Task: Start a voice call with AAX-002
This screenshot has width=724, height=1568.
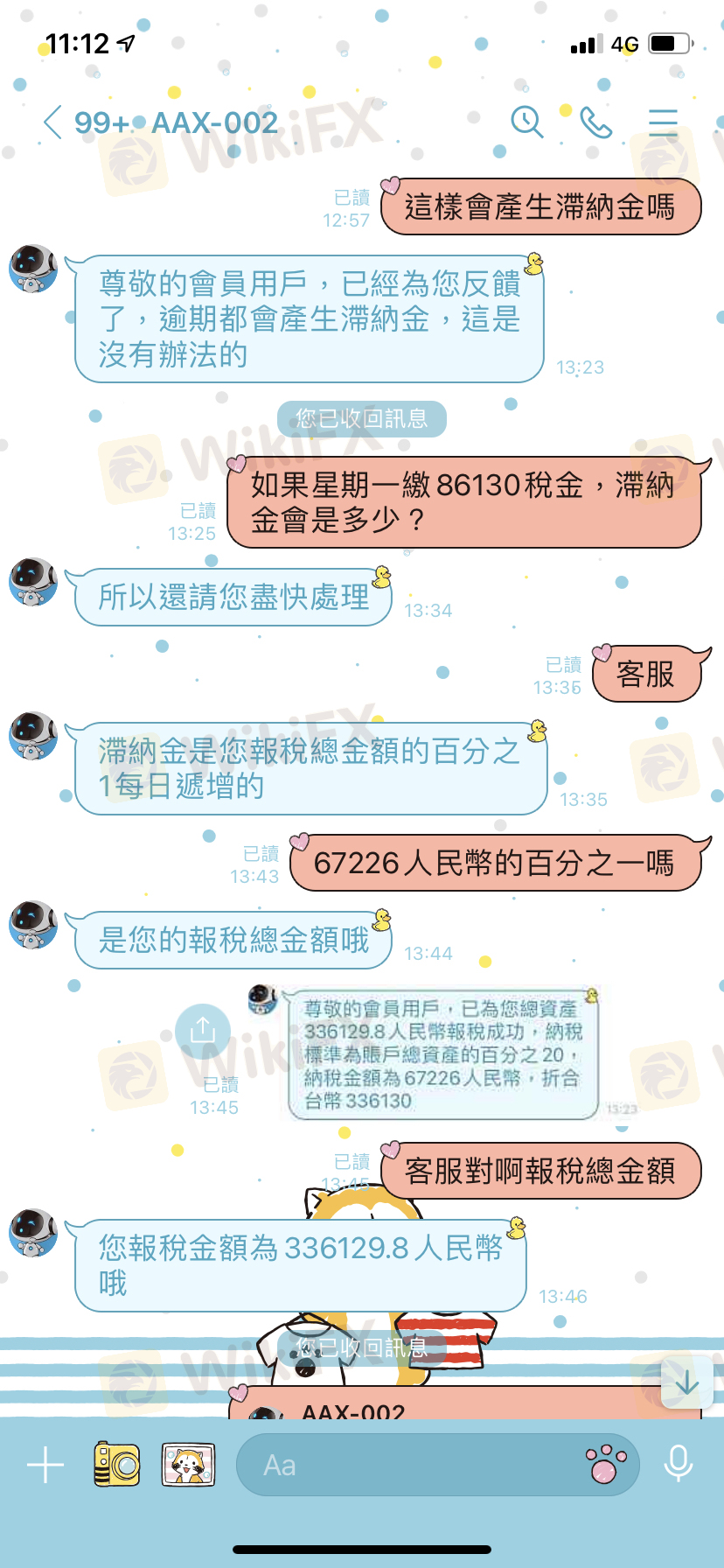Action: tap(595, 122)
